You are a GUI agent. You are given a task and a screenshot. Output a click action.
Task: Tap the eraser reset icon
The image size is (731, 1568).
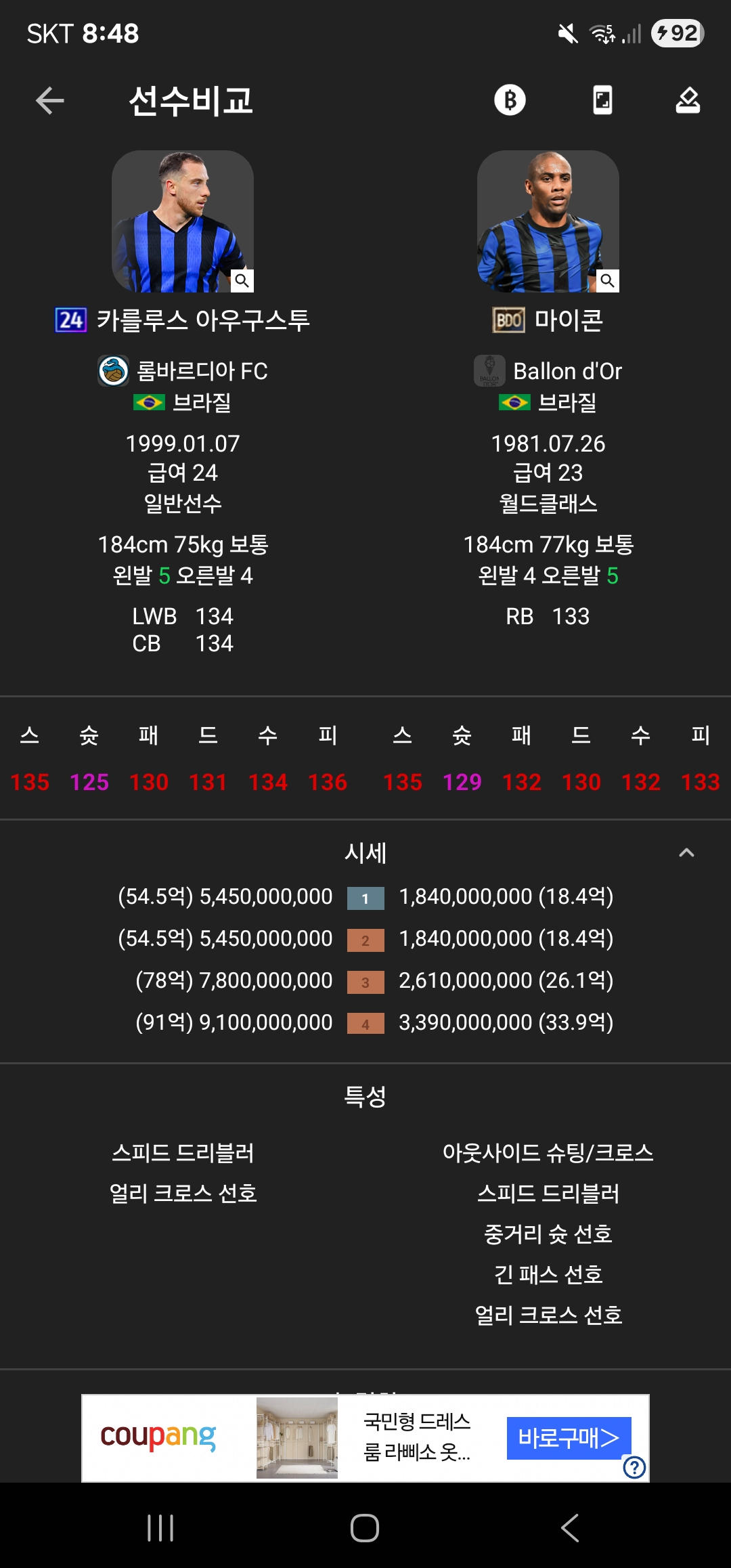point(688,100)
